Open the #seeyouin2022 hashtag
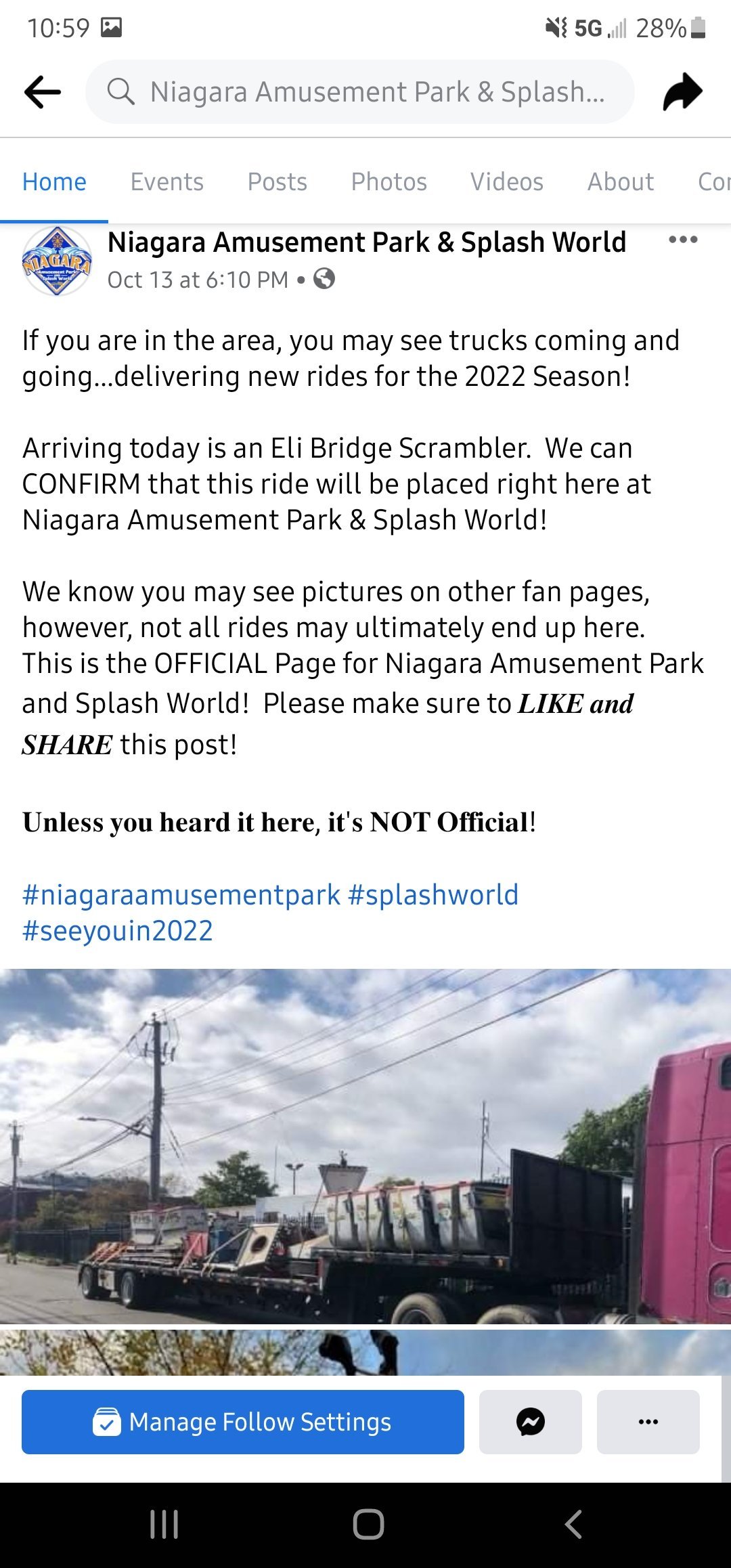The image size is (731, 1568). click(x=118, y=931)
